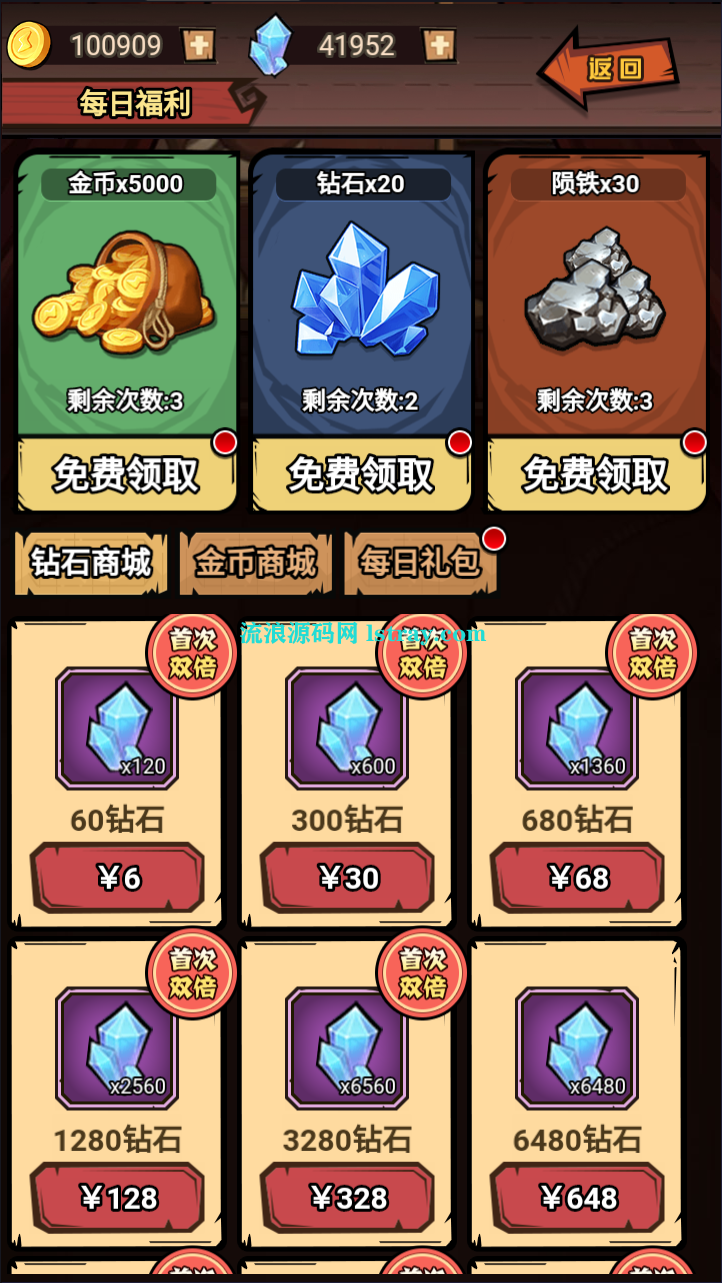Buy 6480钻石 for ¥648

click(x=578, y=1197)
